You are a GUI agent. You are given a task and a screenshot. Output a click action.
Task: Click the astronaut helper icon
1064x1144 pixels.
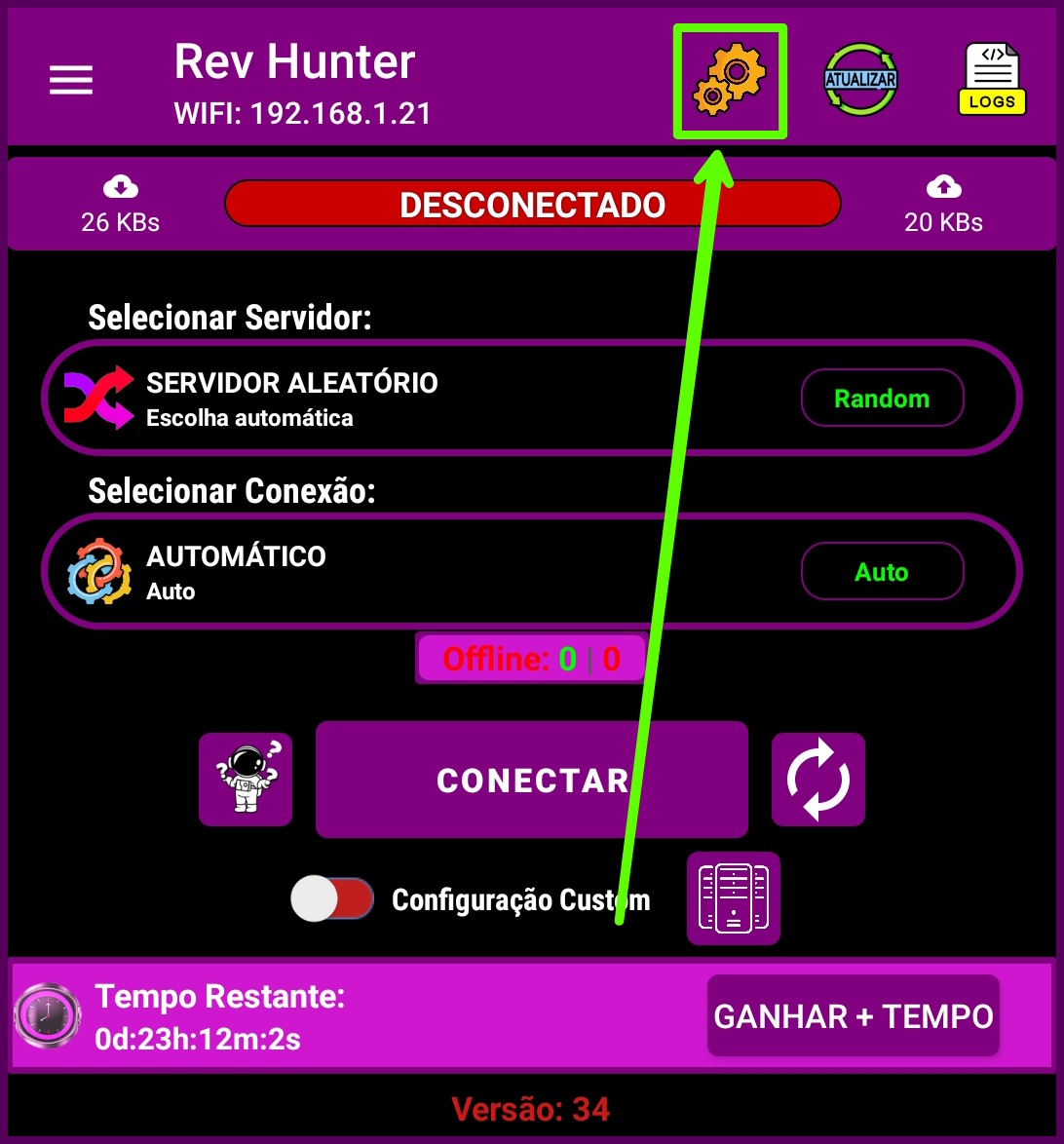(246, 780)
